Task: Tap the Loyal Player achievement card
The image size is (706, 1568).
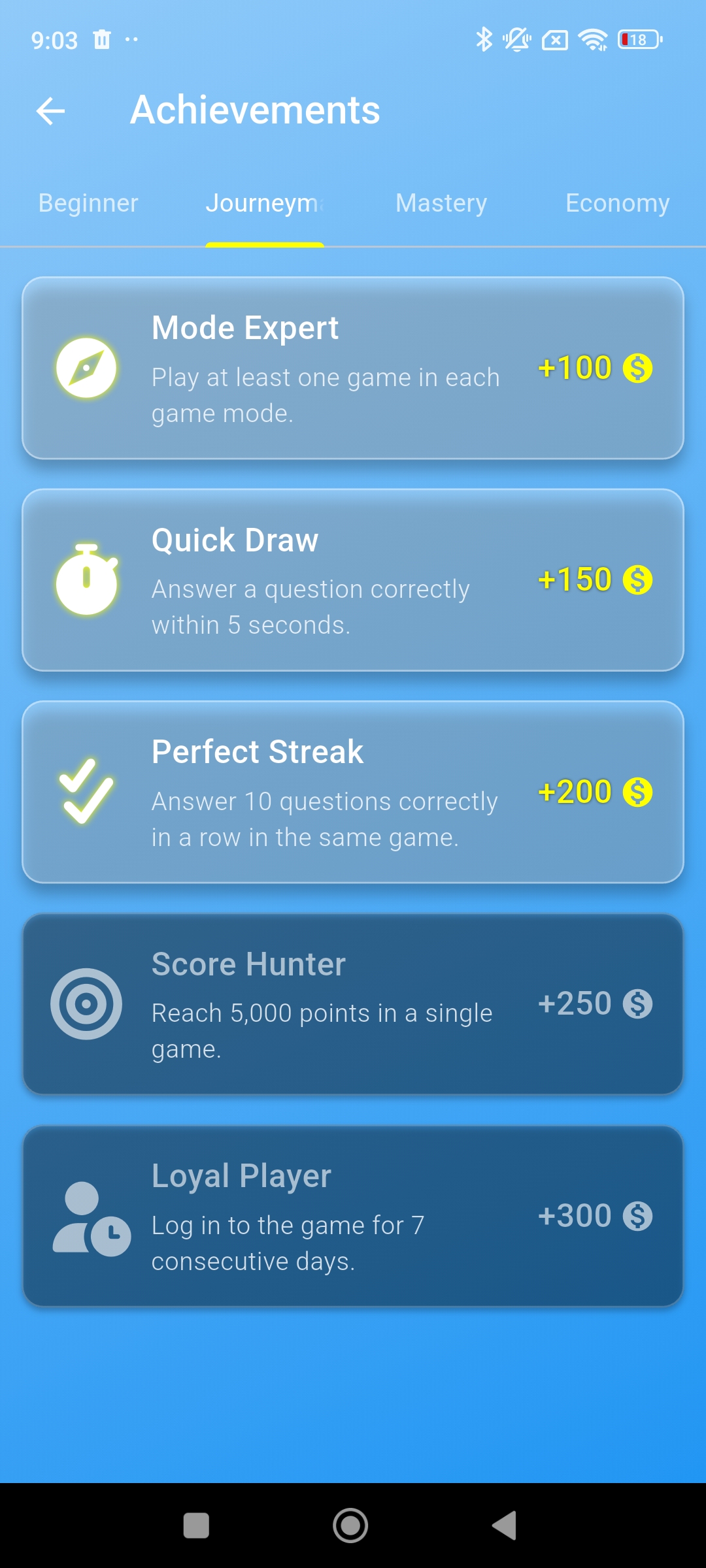Action: (353, 1217)
